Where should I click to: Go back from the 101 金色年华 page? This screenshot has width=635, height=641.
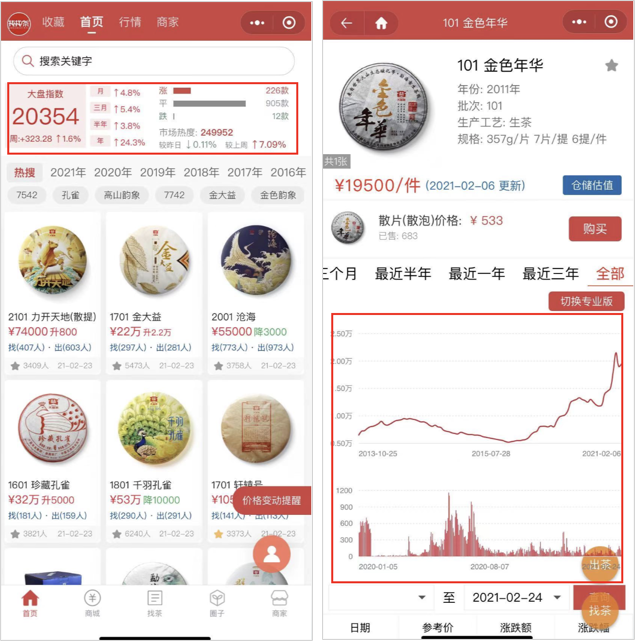pos(346,23)
